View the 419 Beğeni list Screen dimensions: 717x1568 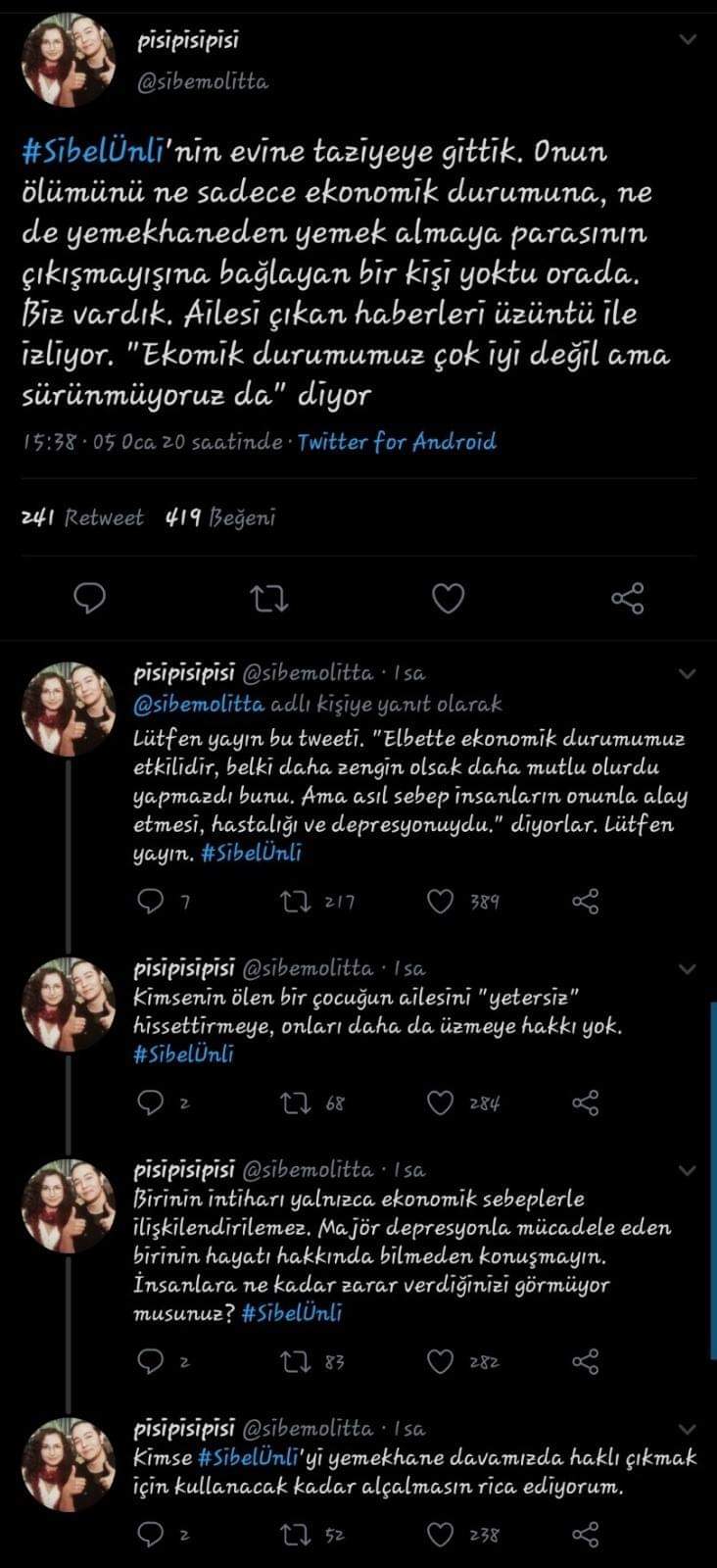[x=221, y=517]
